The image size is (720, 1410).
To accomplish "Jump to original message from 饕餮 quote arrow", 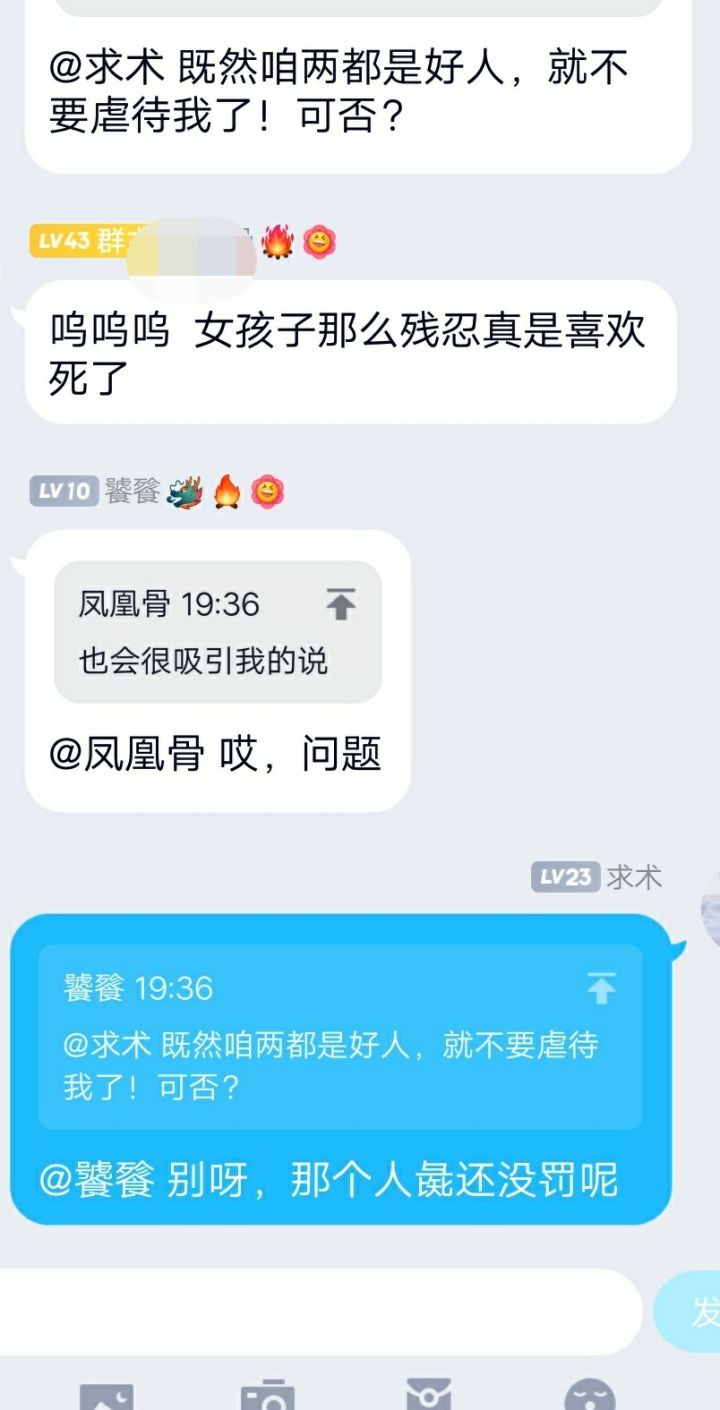I will 601,988.
